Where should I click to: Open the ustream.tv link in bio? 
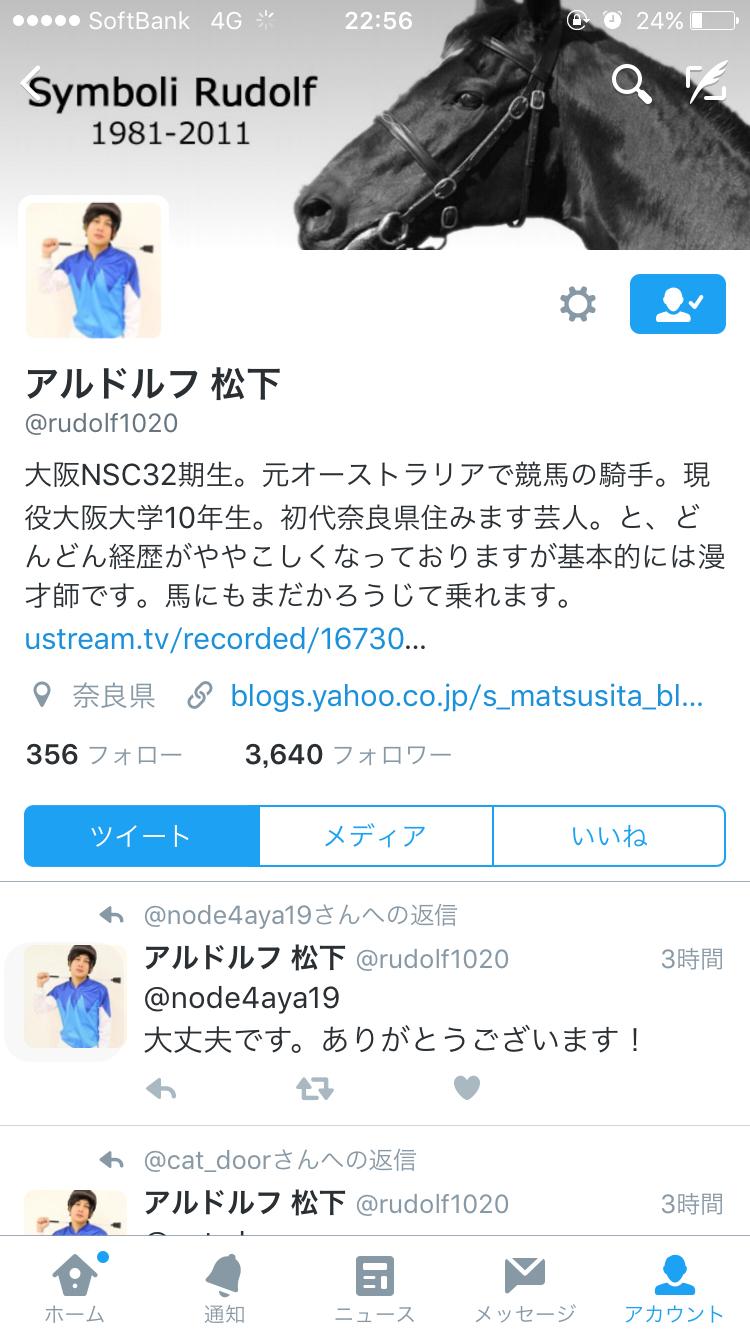[x=225, y=639]
